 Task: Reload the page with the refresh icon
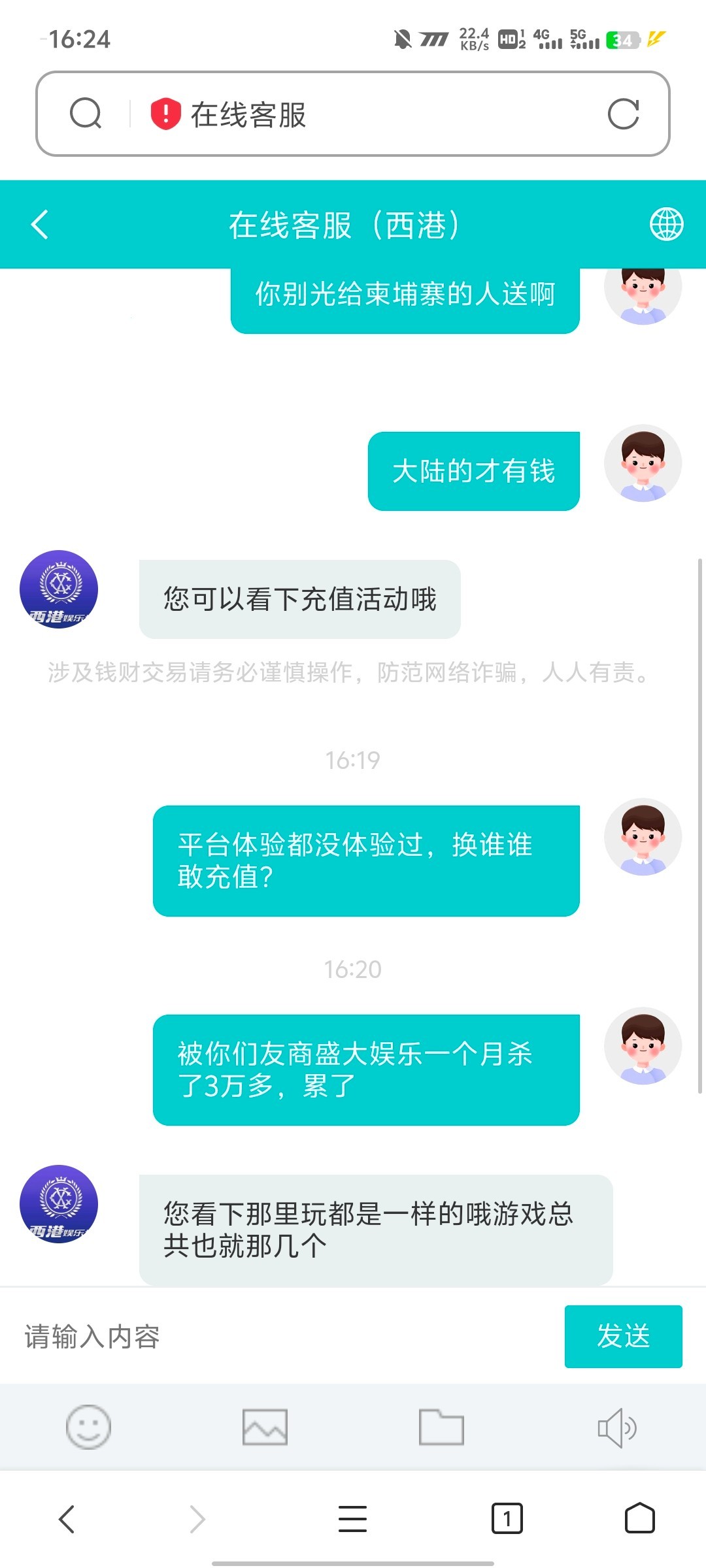tap(622, 114)
